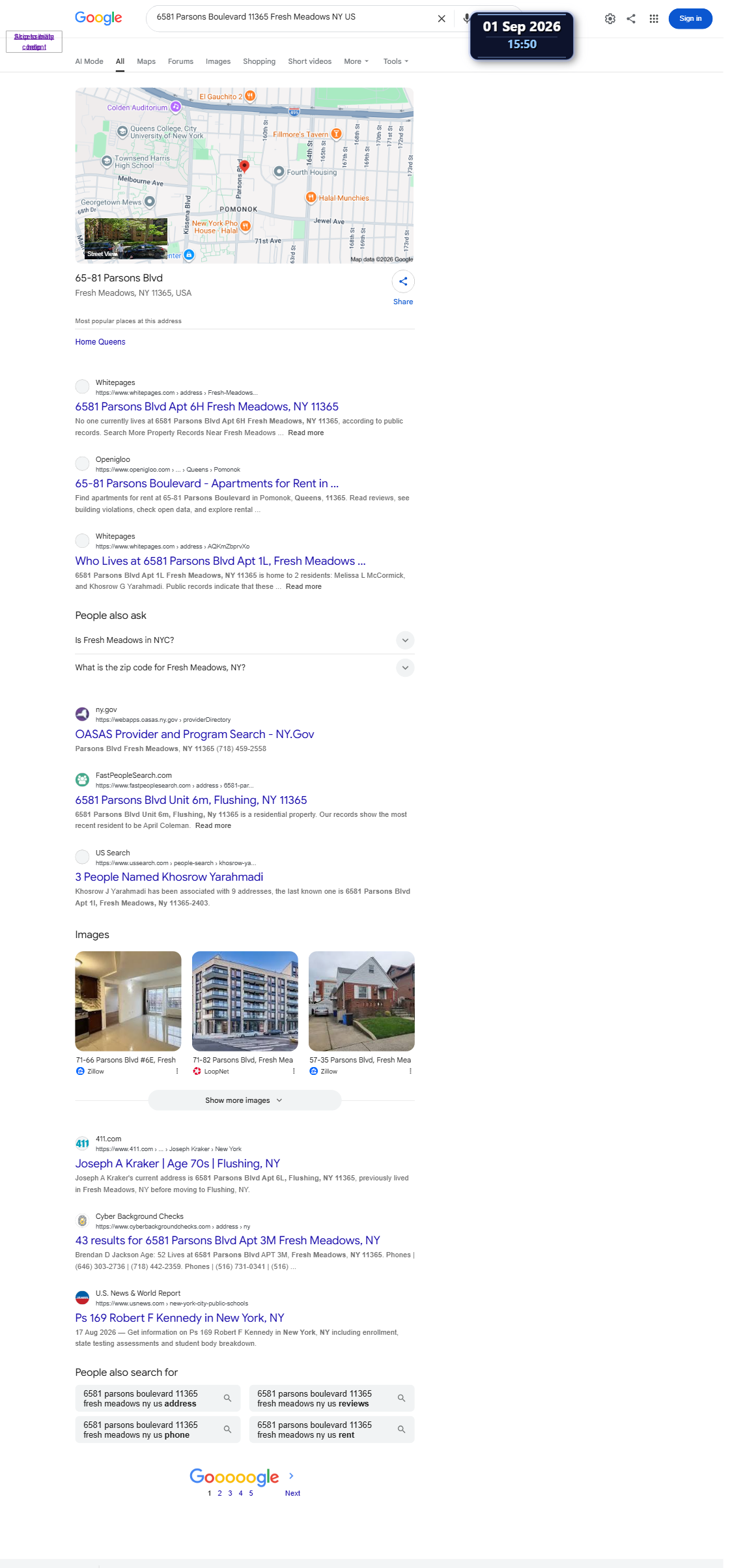732x1568 pixels.
Task: Open the Whitepages Apt 6H result
Action: click(207, 406)
